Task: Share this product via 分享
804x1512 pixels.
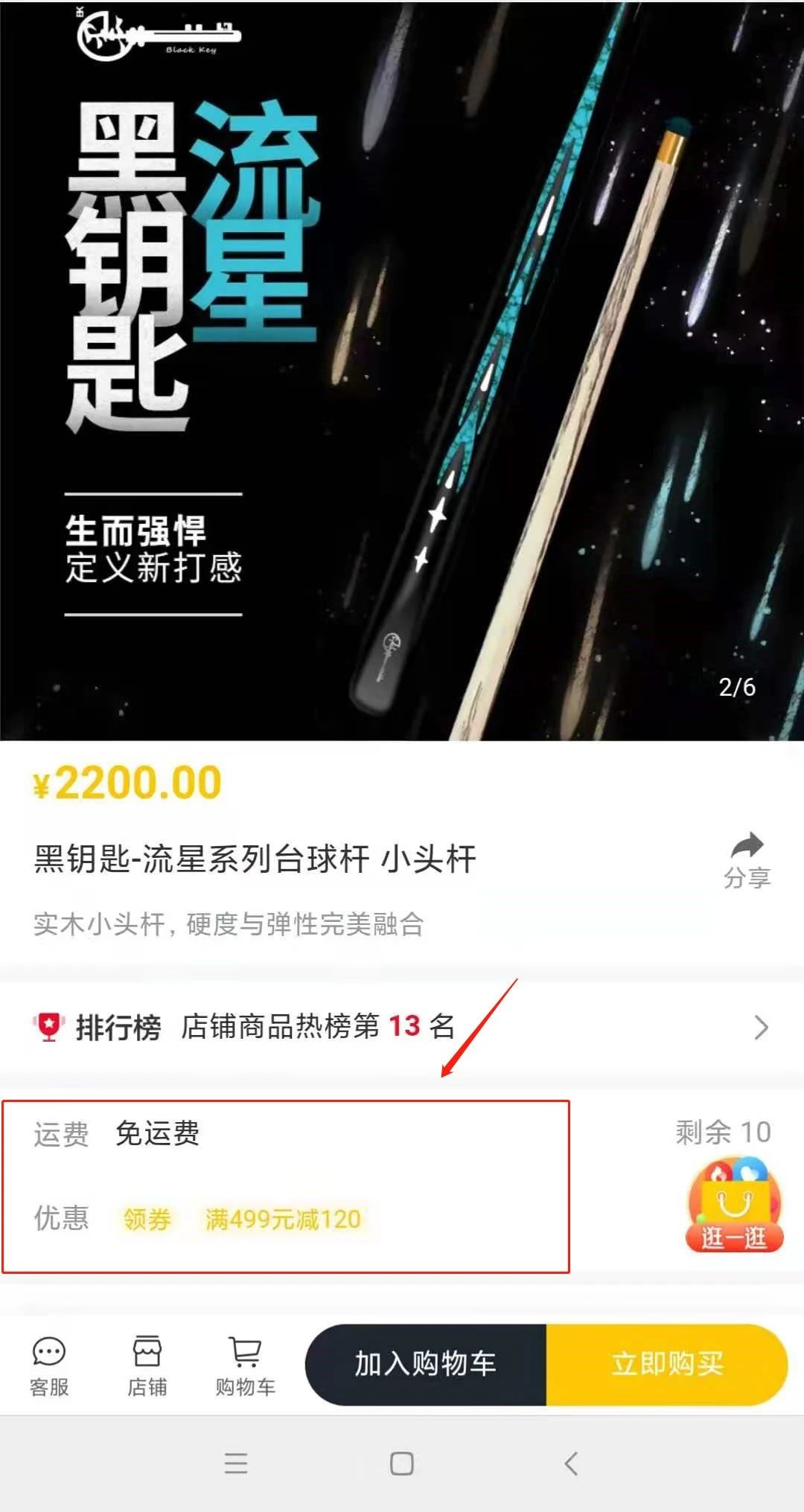Action: coord(747,860)
